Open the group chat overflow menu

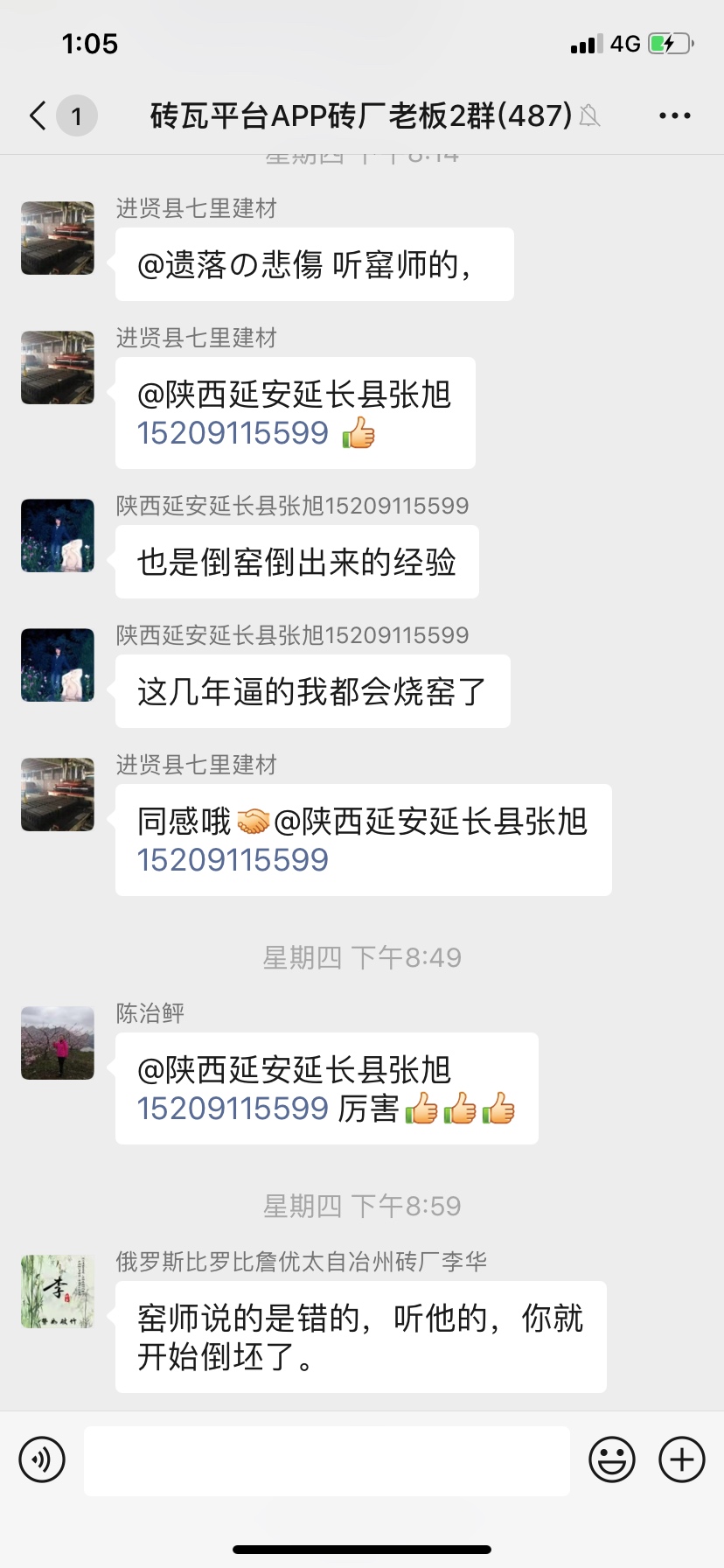point(674,115)
